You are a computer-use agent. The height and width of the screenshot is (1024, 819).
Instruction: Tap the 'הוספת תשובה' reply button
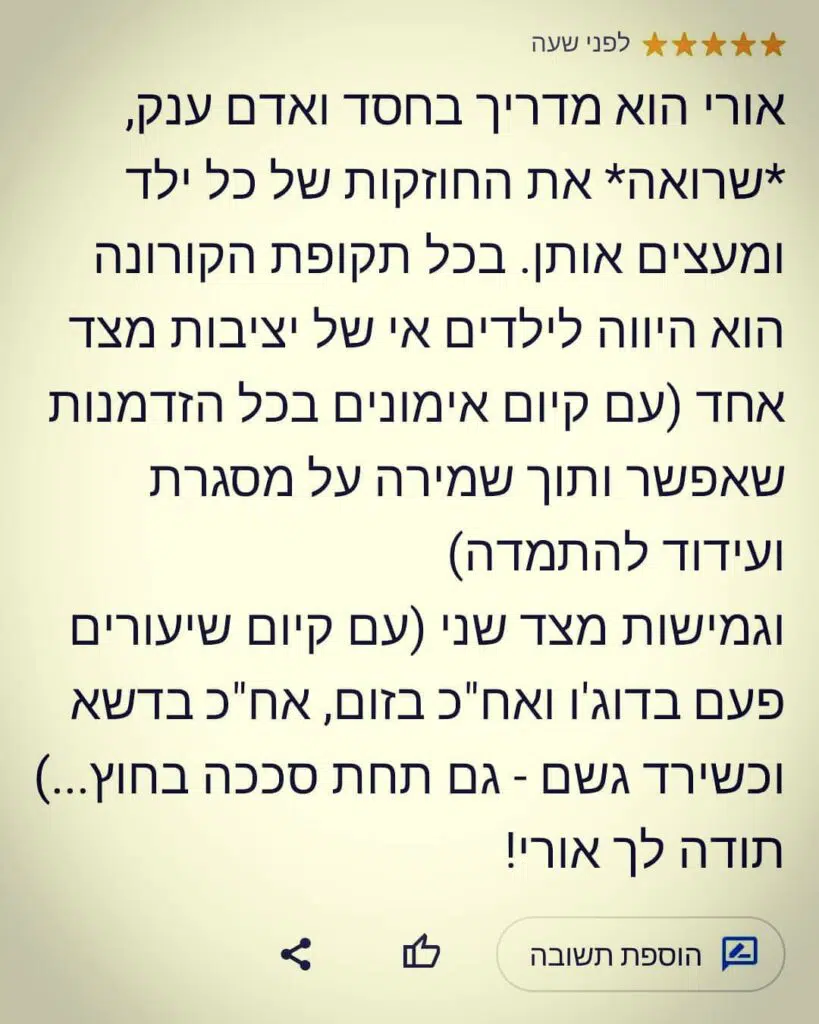pos(641,953)
